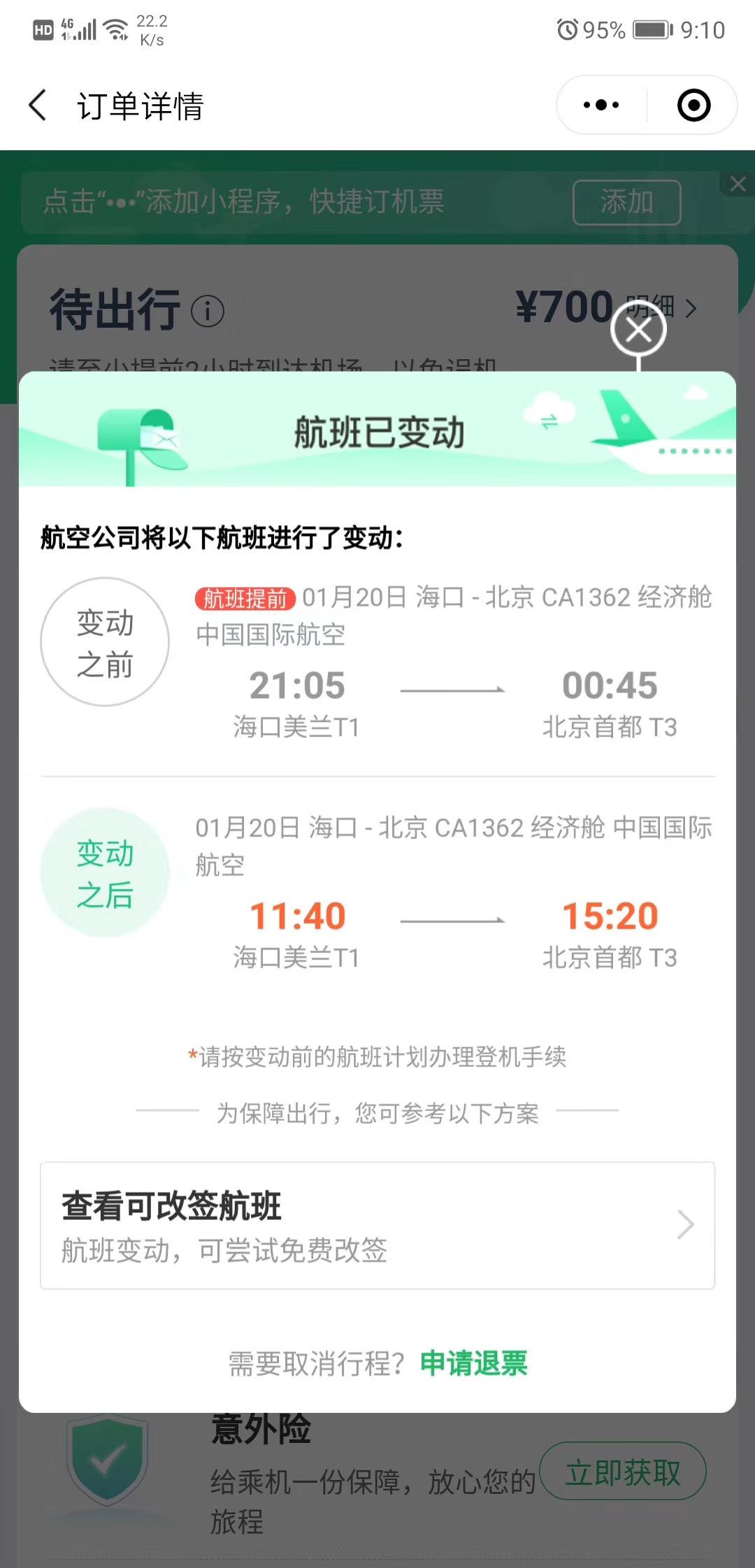Close the 航班已变动 popup dialog
The image size is (755, 1568).
[x=638, y=330]
